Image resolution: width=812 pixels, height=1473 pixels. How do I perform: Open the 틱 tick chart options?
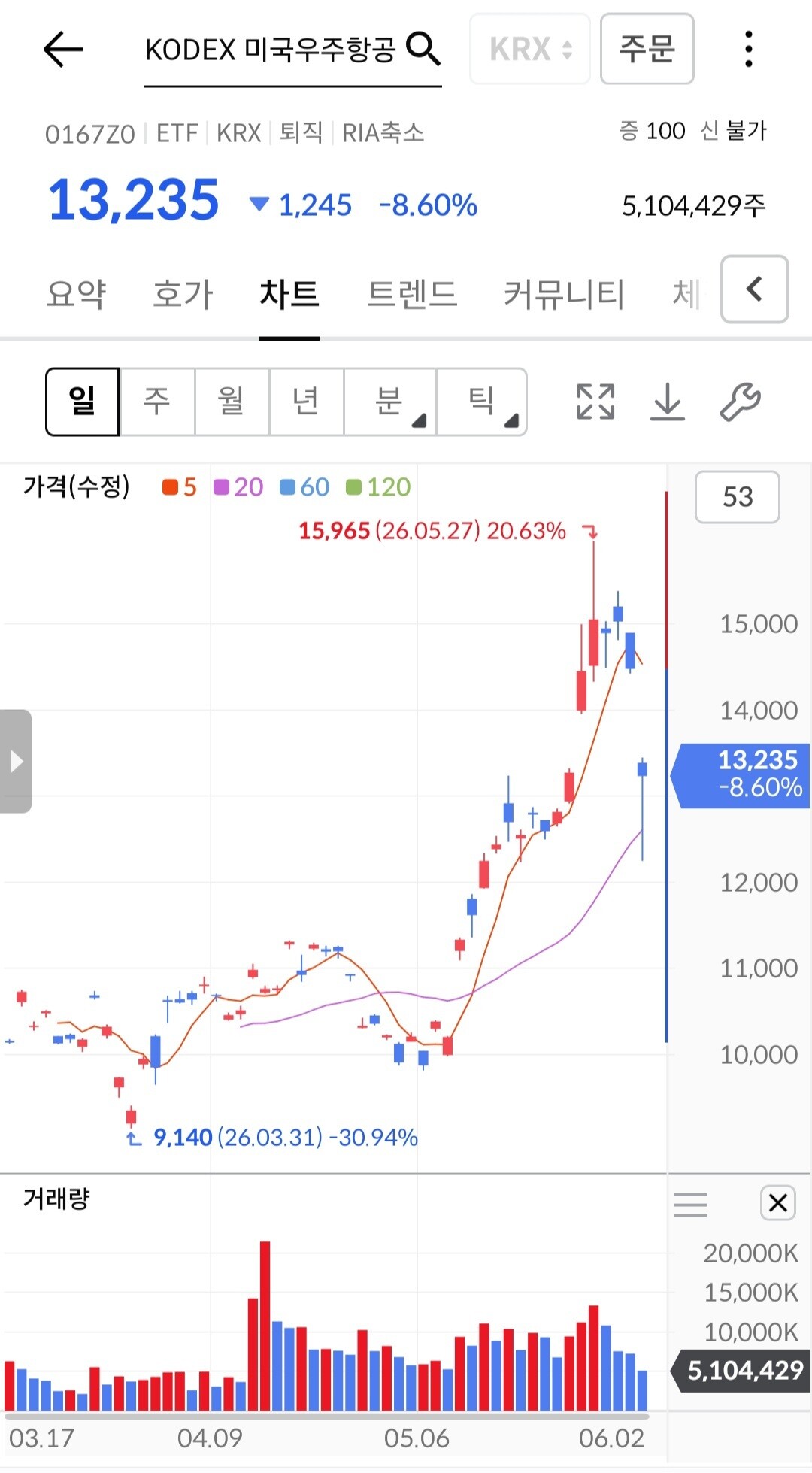pos(481,402)
